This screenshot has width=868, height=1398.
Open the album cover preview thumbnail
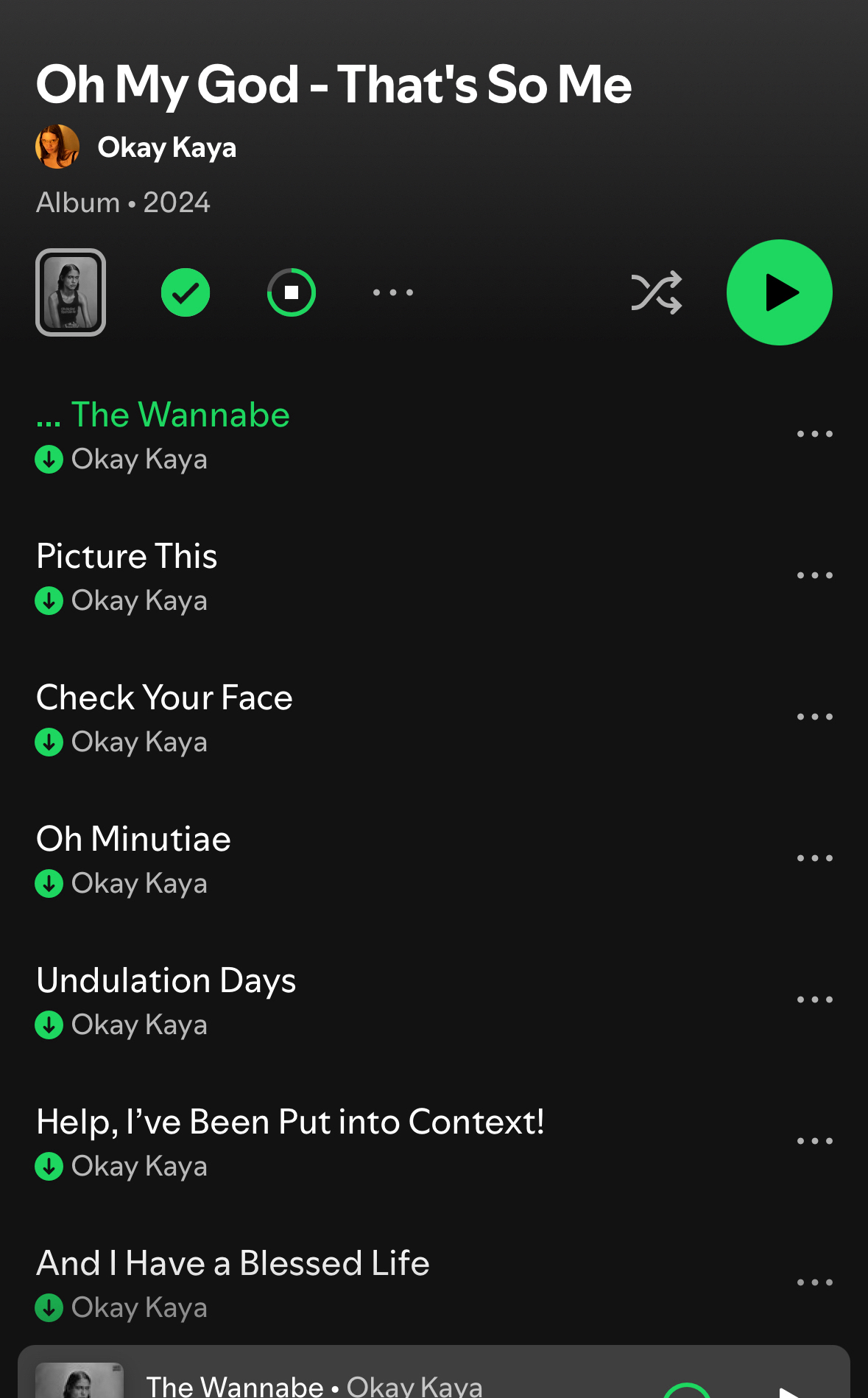71,292
